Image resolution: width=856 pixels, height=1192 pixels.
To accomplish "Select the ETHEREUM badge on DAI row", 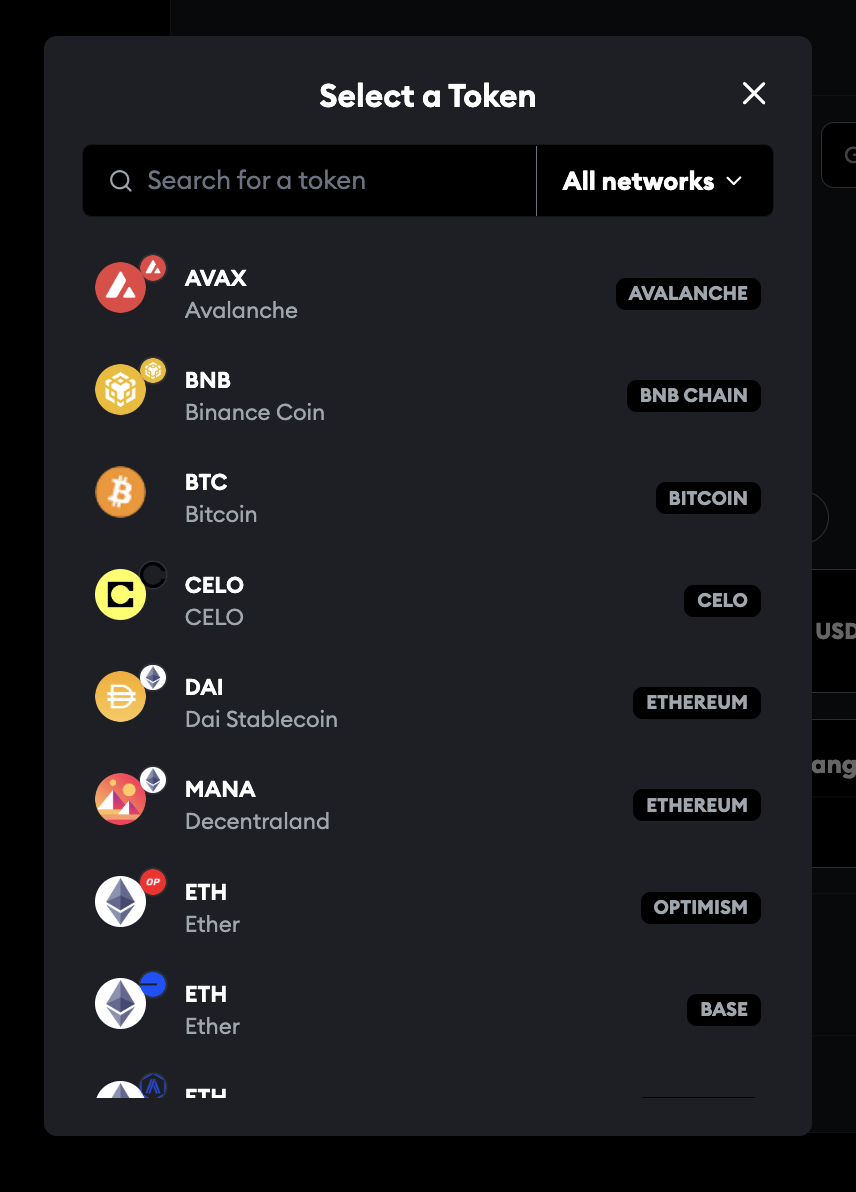I will (x=697, y=702).
